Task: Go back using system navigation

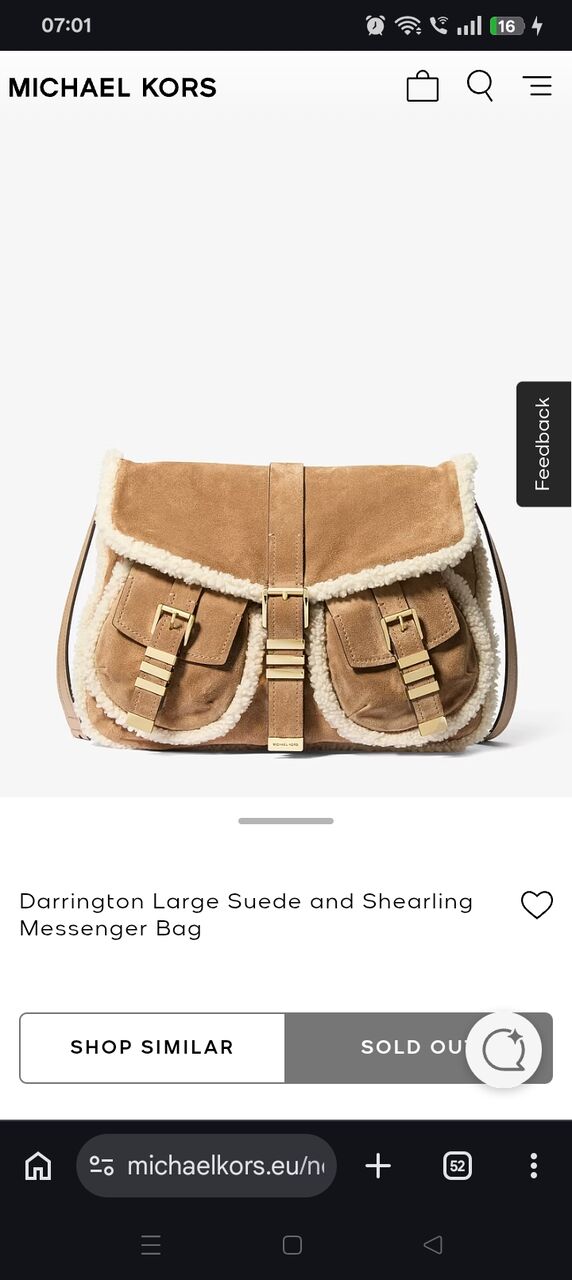Action: pos(433,1245)
